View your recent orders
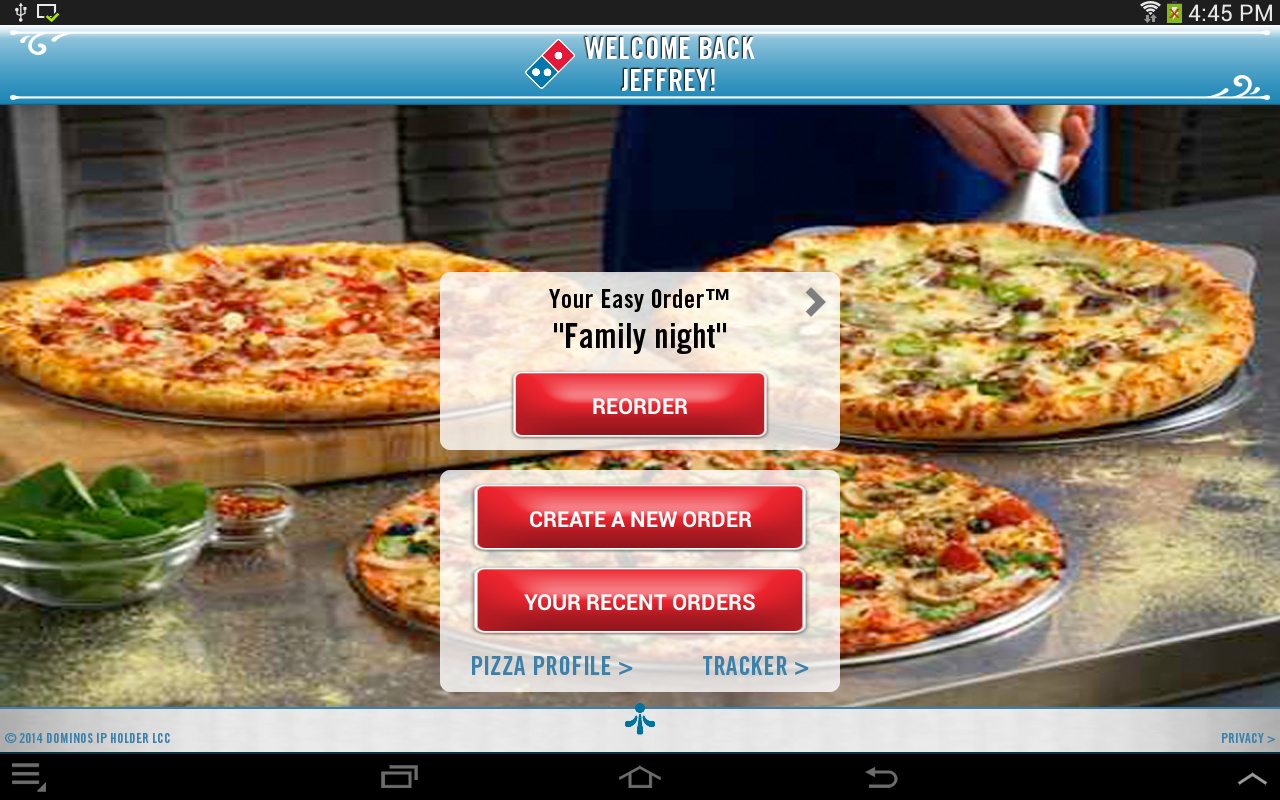The image size is (1280, 800). (640, 601)
